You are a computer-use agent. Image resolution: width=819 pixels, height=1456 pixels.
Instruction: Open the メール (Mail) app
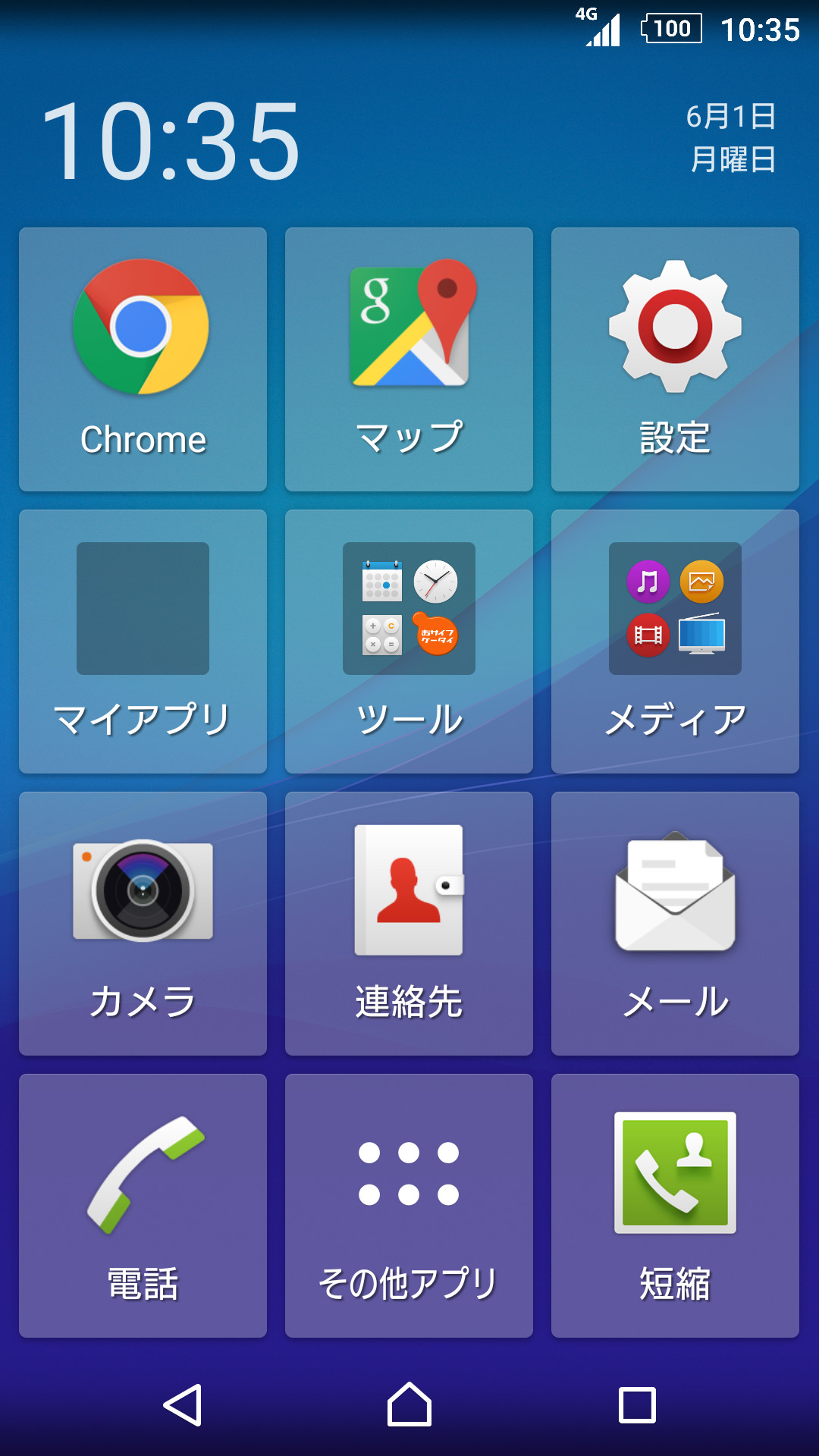[x=675, y=921]
